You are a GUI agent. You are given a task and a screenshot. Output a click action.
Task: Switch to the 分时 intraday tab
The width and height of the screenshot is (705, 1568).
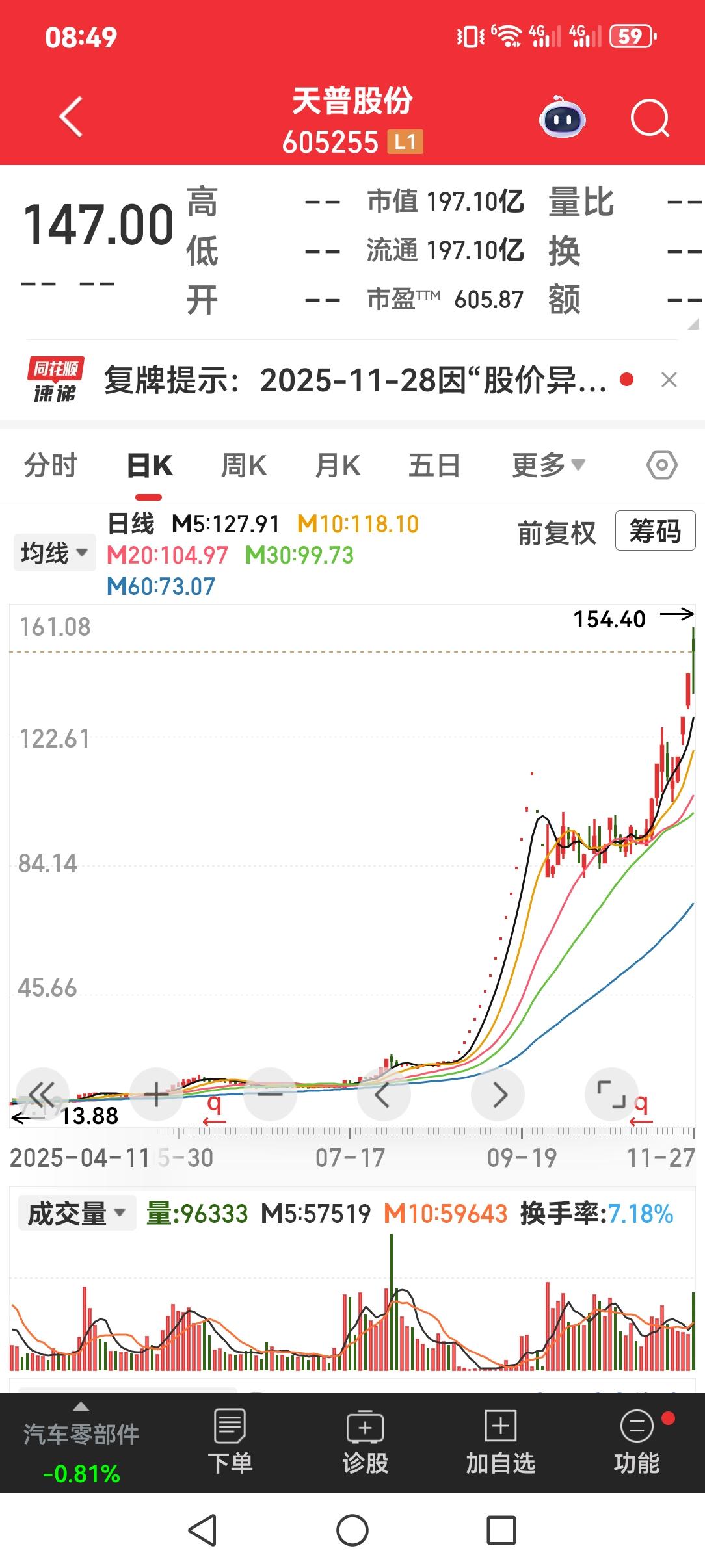(51, 465)
